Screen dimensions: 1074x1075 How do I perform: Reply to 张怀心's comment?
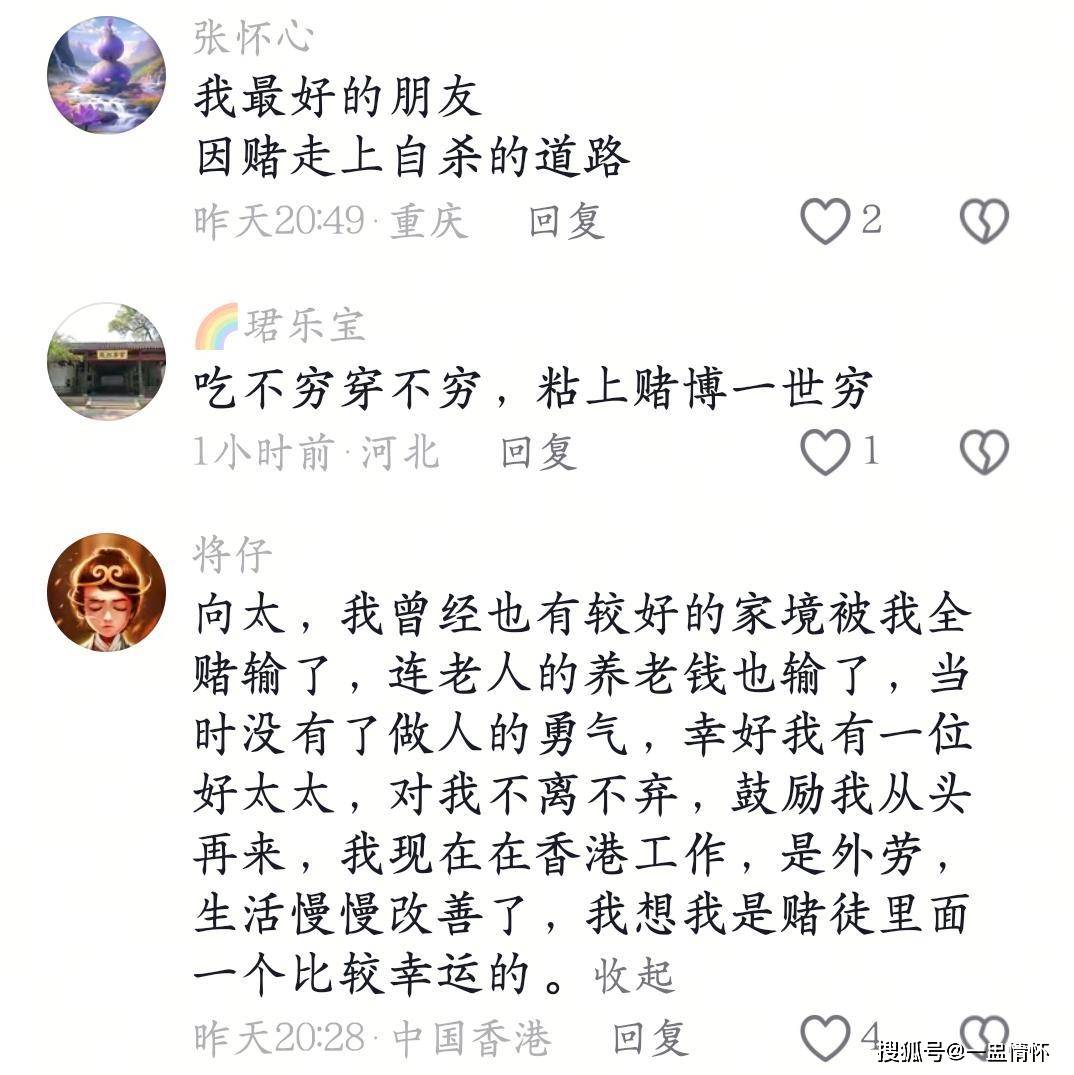(x=566, y=221)
